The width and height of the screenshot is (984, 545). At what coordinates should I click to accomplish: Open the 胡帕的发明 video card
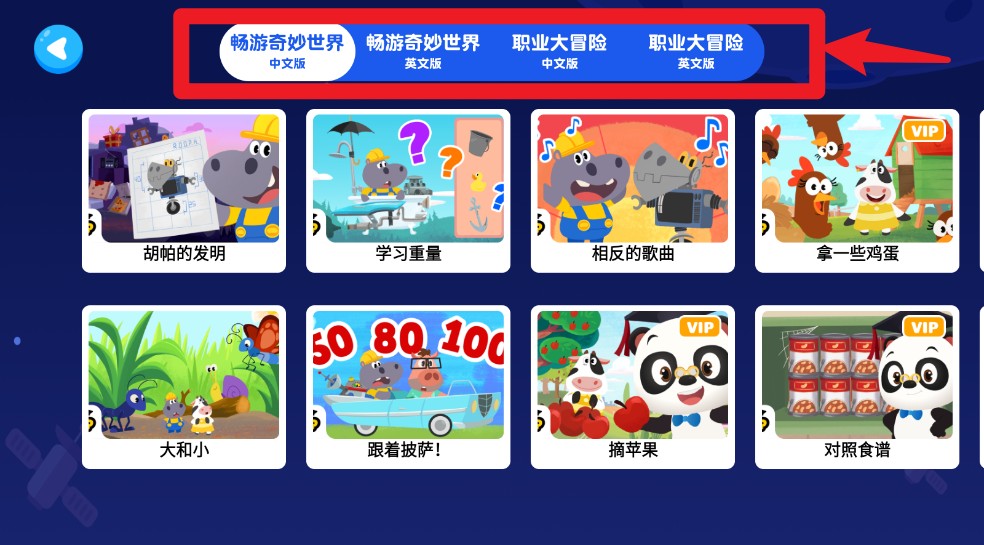(x=184, y=190)
